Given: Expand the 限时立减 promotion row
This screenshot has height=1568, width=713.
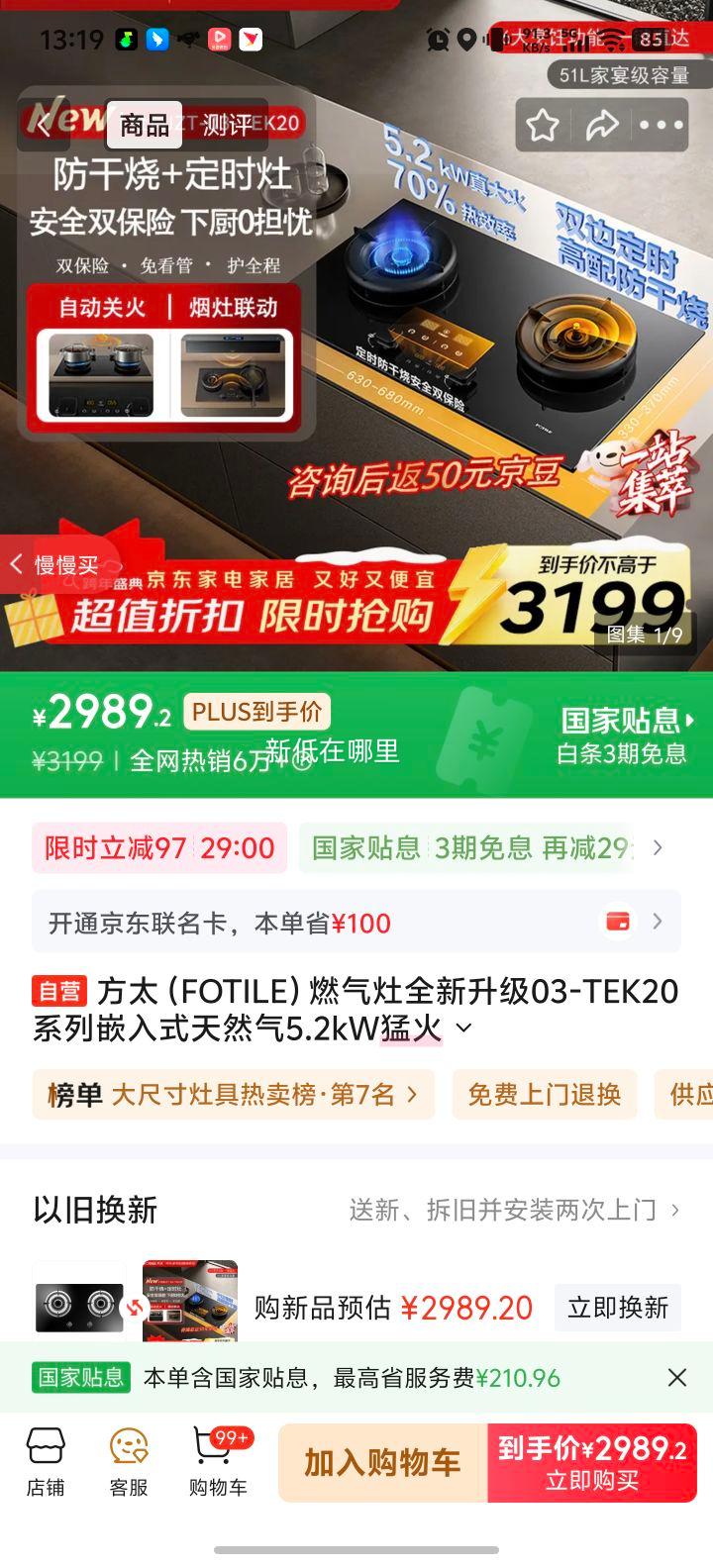Looking at the screenshot, I should (x=158, y=848).
